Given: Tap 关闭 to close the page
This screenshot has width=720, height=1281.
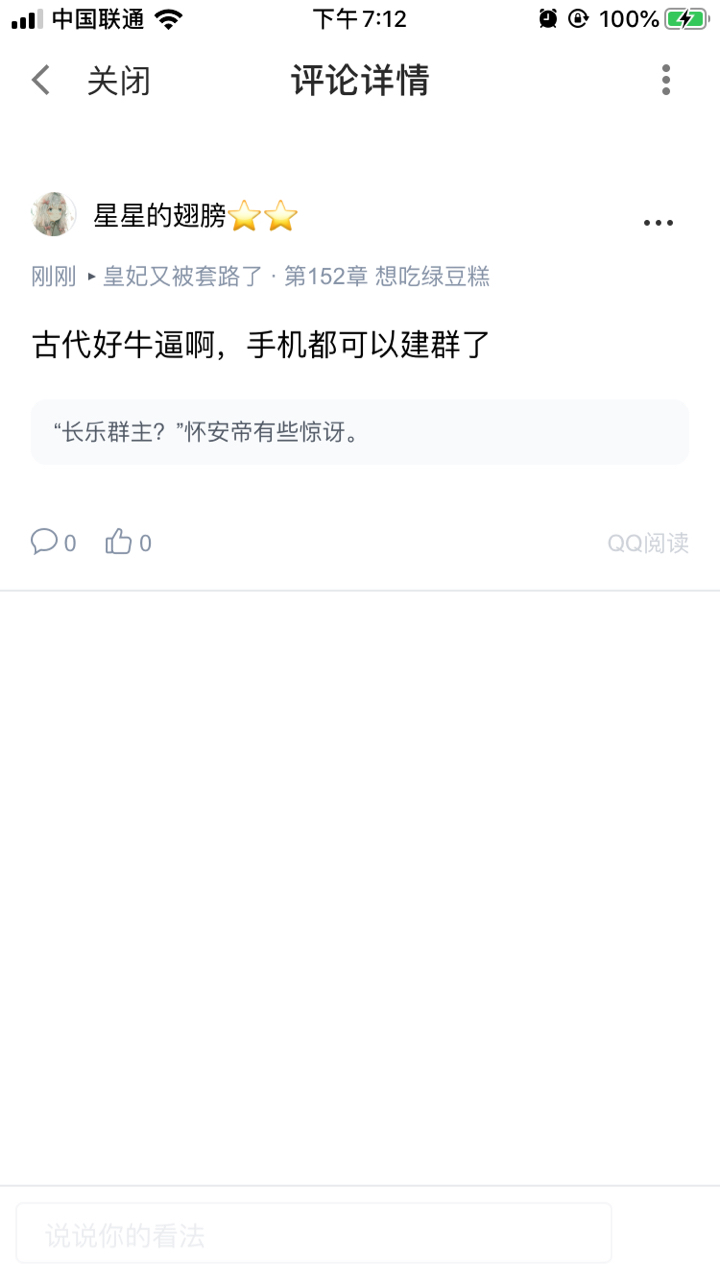Looking at the screenshot, I should coord(118,81).
